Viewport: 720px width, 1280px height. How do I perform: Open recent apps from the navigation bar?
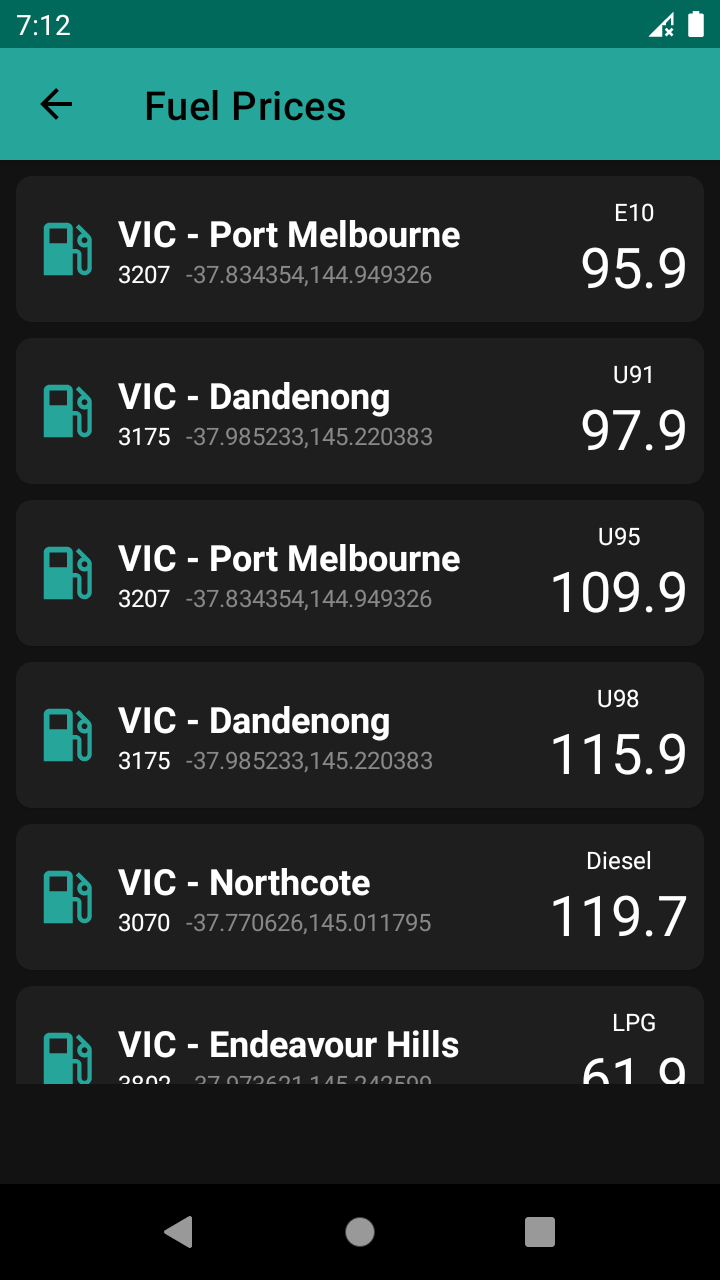click(x=540, y=1232)
